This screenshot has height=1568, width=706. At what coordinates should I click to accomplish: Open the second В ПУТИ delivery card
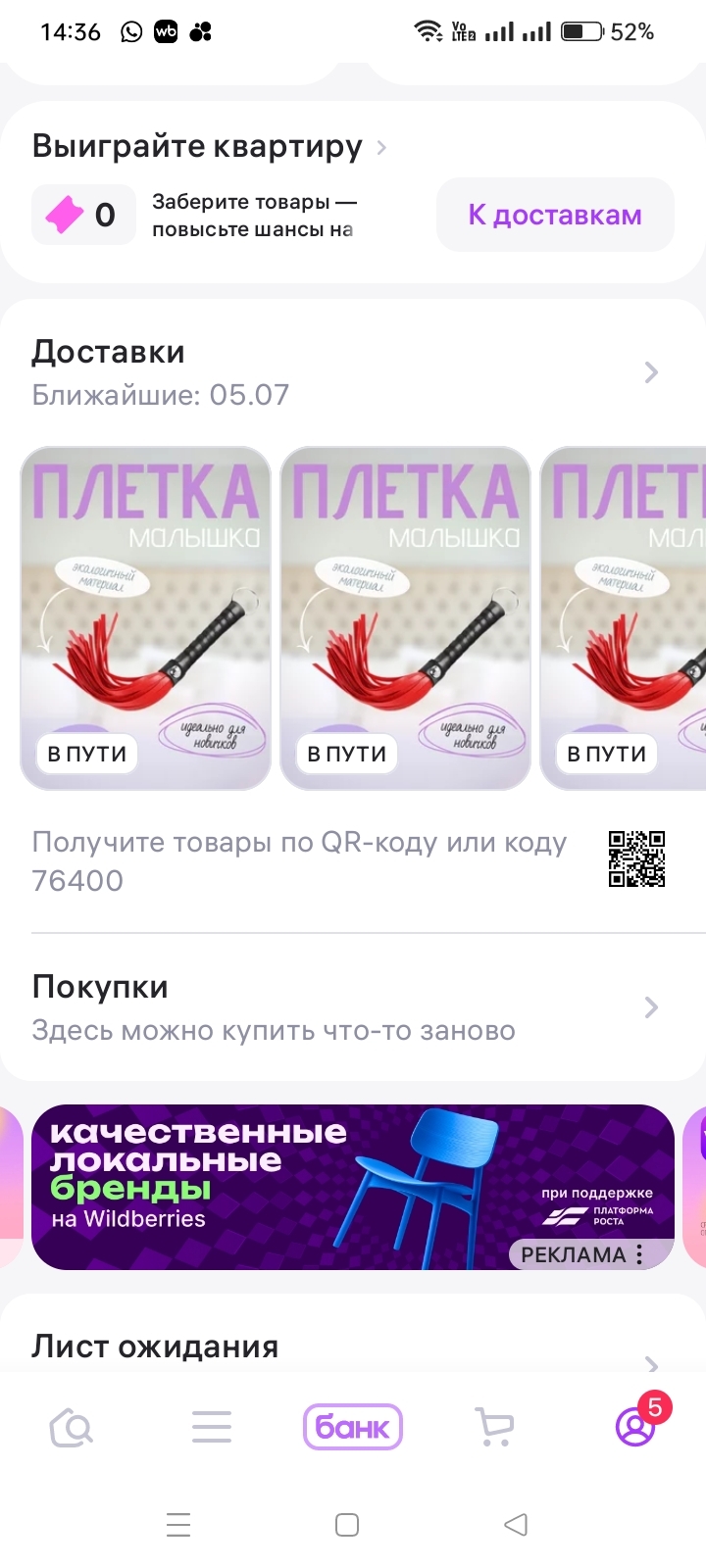pyautogui.click(x=405, y=617)
